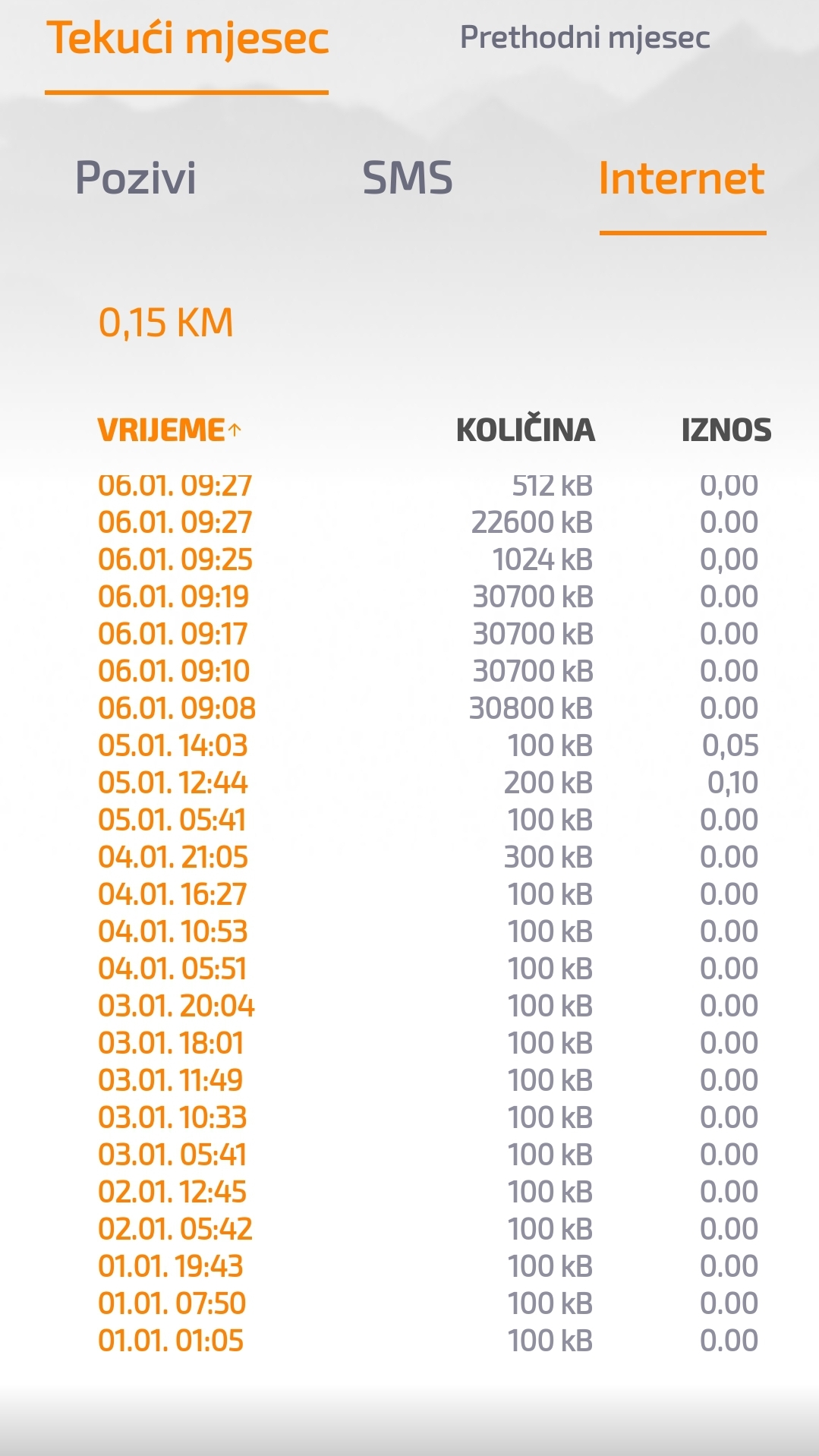
Task: Open the Pozivi tab
Action: pyautogui.click(x=136, y=178)
